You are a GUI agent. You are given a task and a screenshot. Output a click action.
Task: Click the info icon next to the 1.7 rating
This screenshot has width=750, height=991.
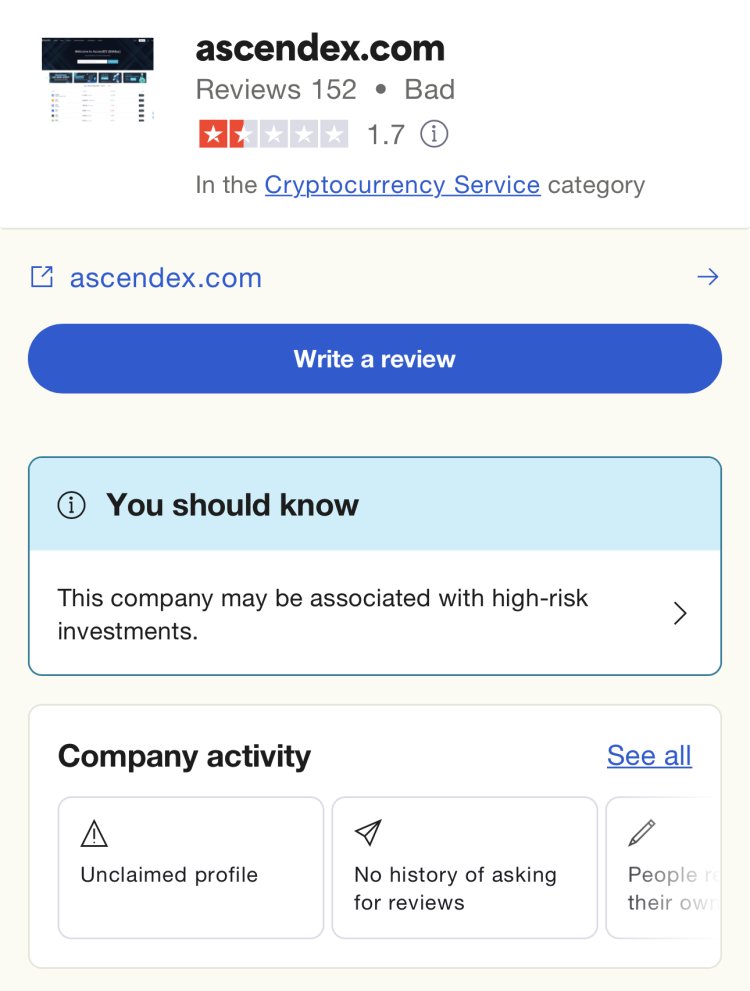[433, 132]
